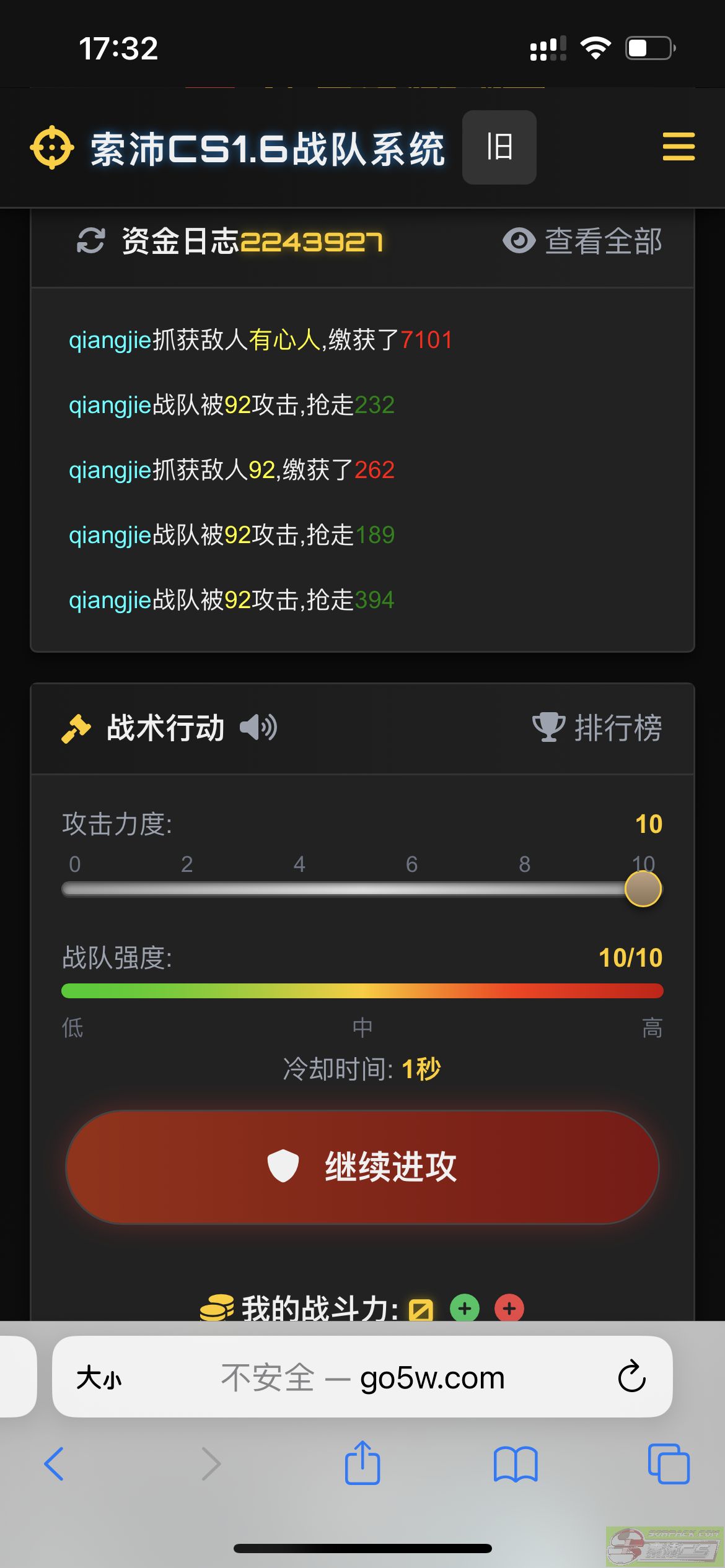
Task: Open the hamburger menu
Action: 679,147
